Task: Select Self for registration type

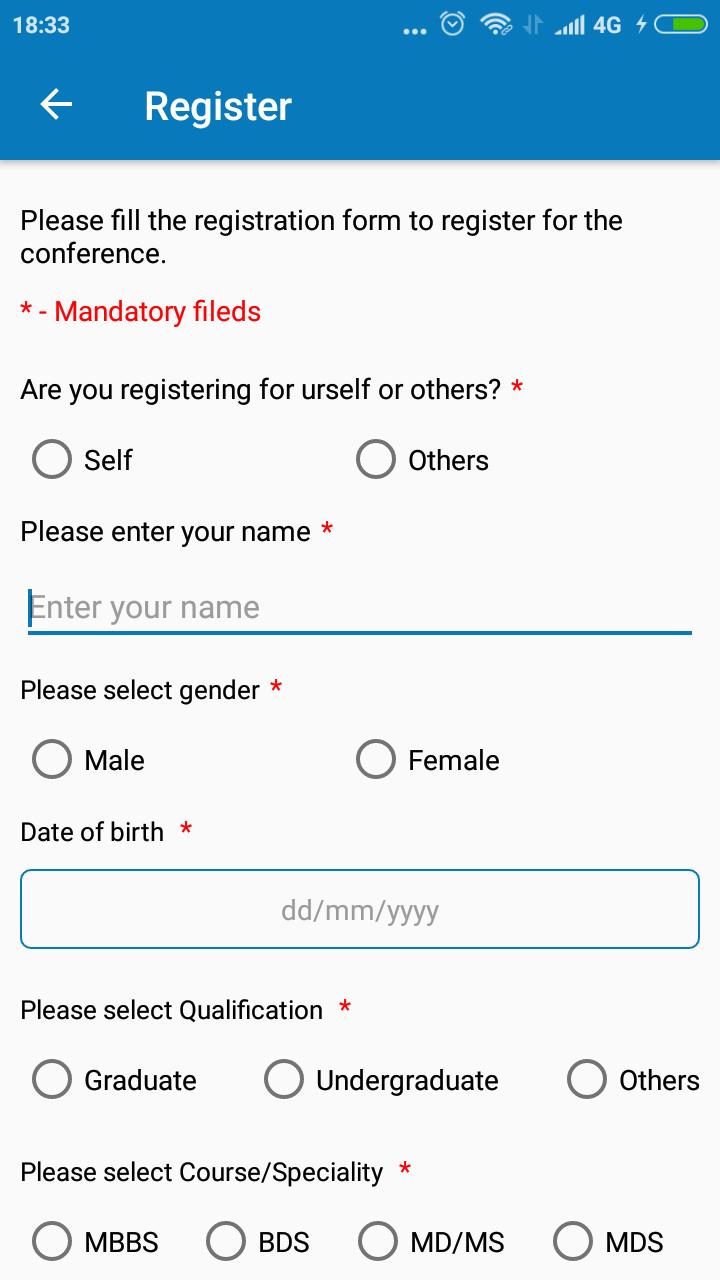Action: (x=52, y=460)
